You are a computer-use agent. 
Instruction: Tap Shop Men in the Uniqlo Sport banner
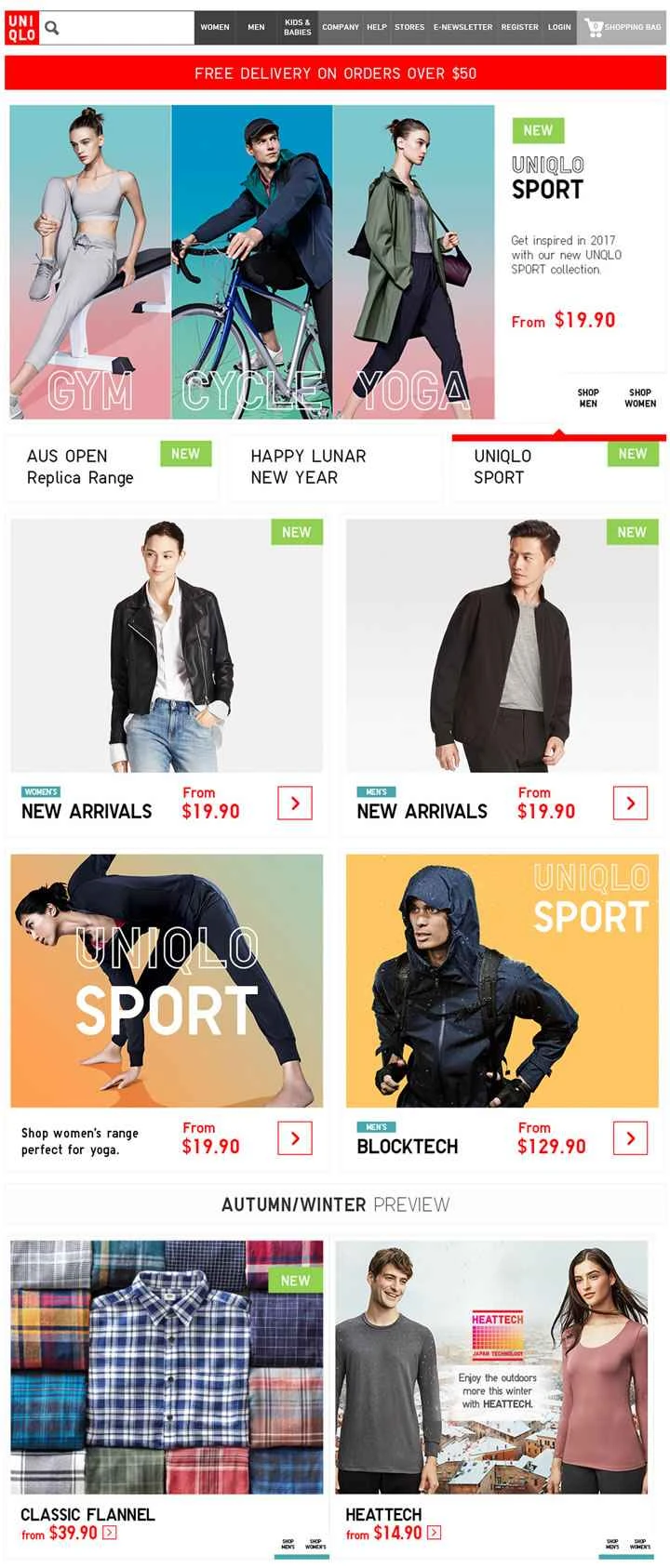pyautogui.click(x=588, y=398)
